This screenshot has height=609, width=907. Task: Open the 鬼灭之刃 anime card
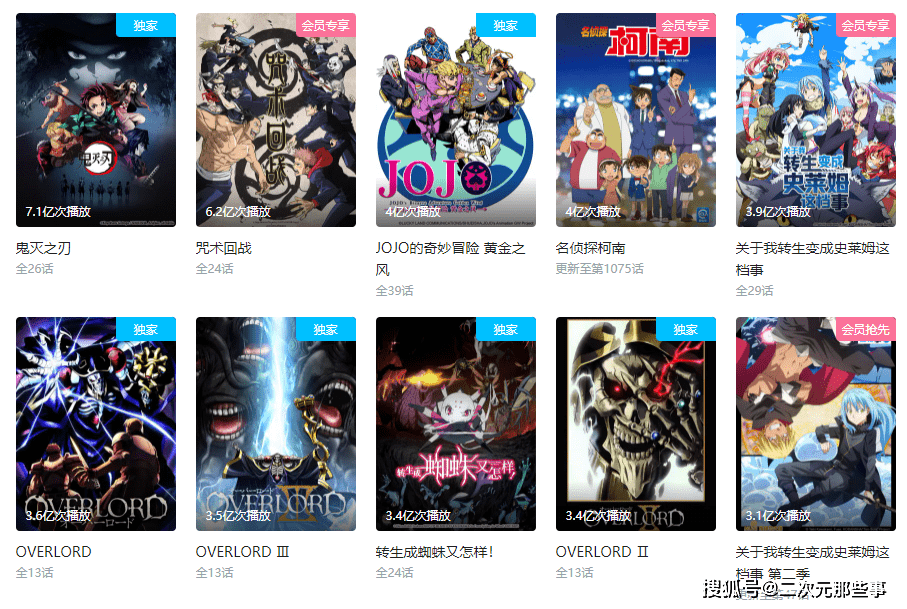click(95, 120)
